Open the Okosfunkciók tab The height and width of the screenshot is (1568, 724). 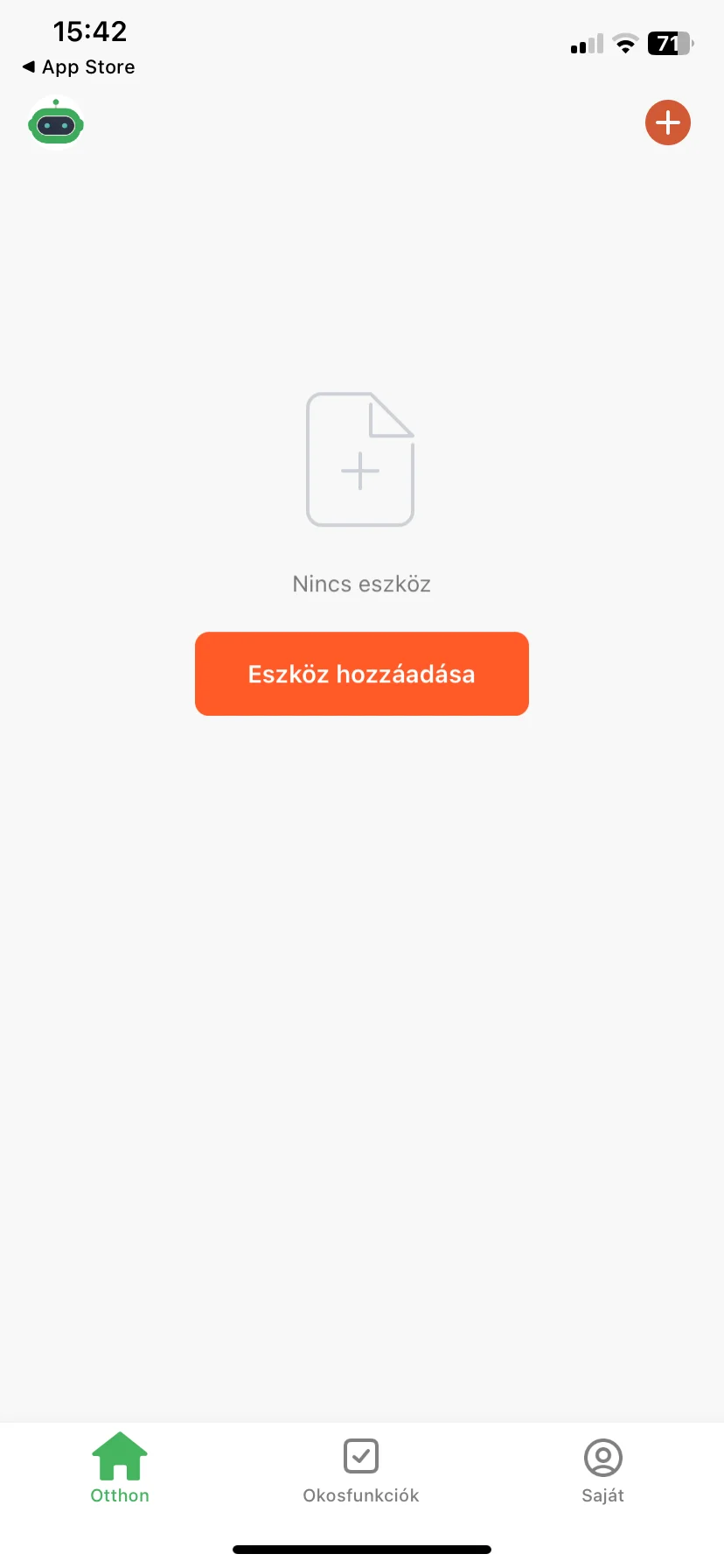[361, 1468]
